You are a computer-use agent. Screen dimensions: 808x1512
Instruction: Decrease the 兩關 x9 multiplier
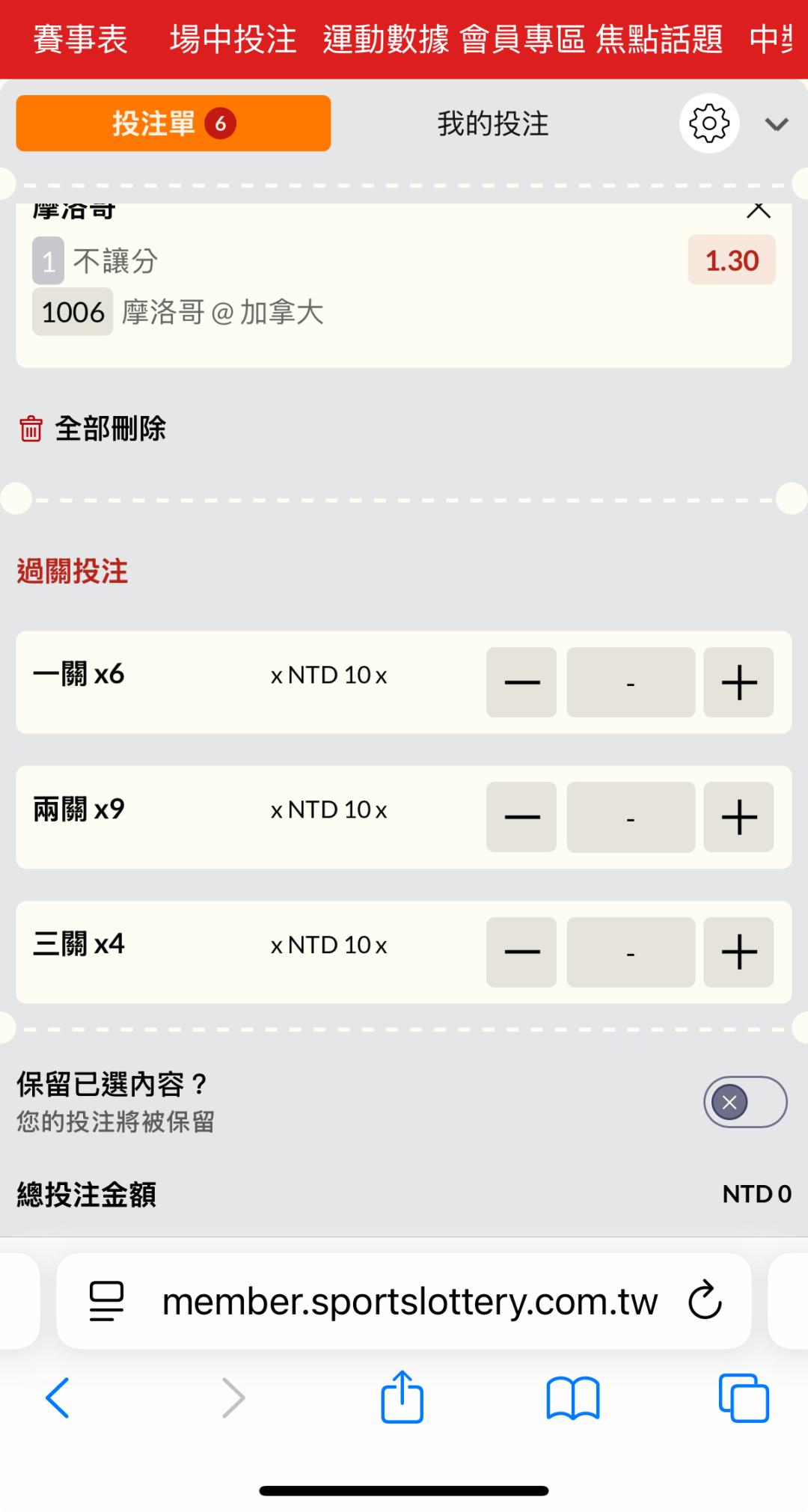tap(521, 817)
